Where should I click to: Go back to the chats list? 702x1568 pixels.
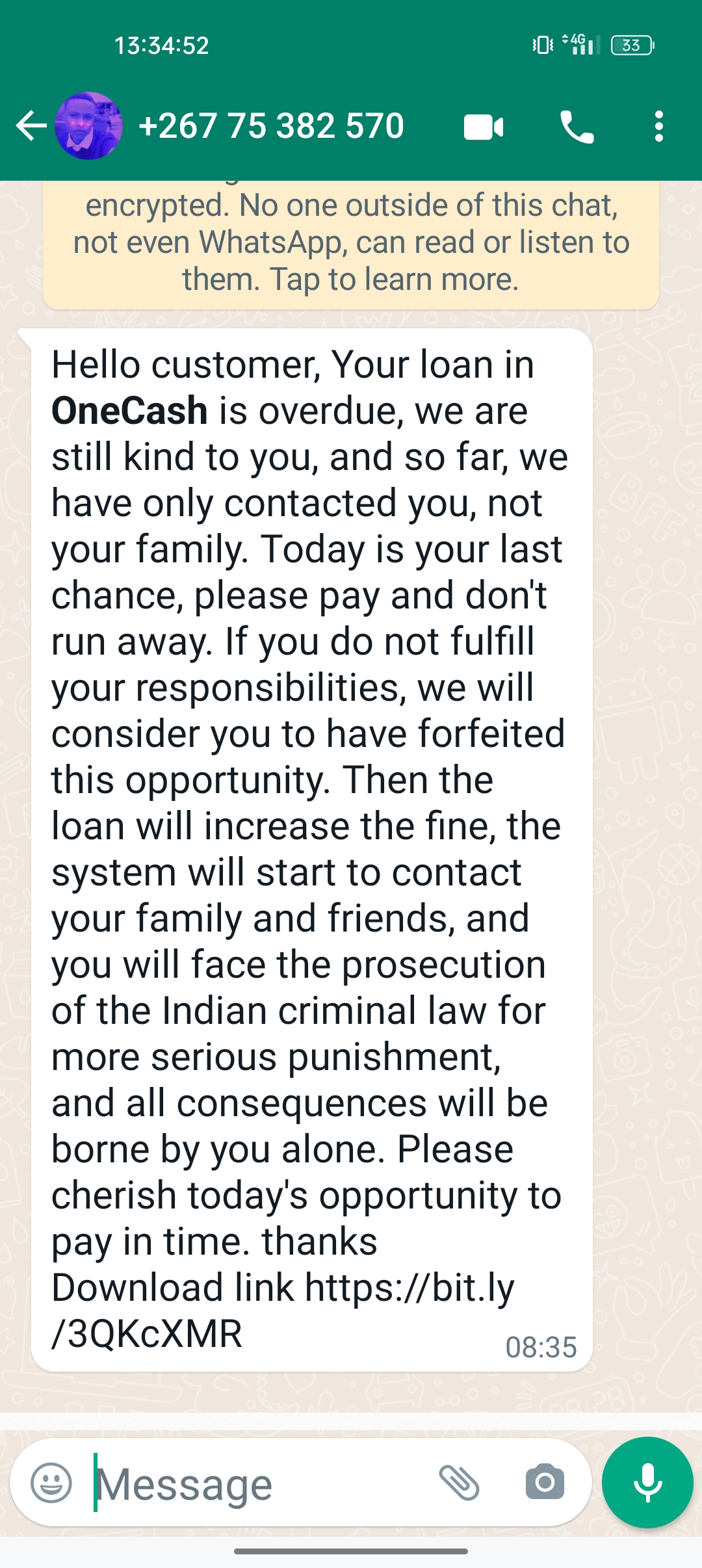pyautogui.click(x=31, y=126)
